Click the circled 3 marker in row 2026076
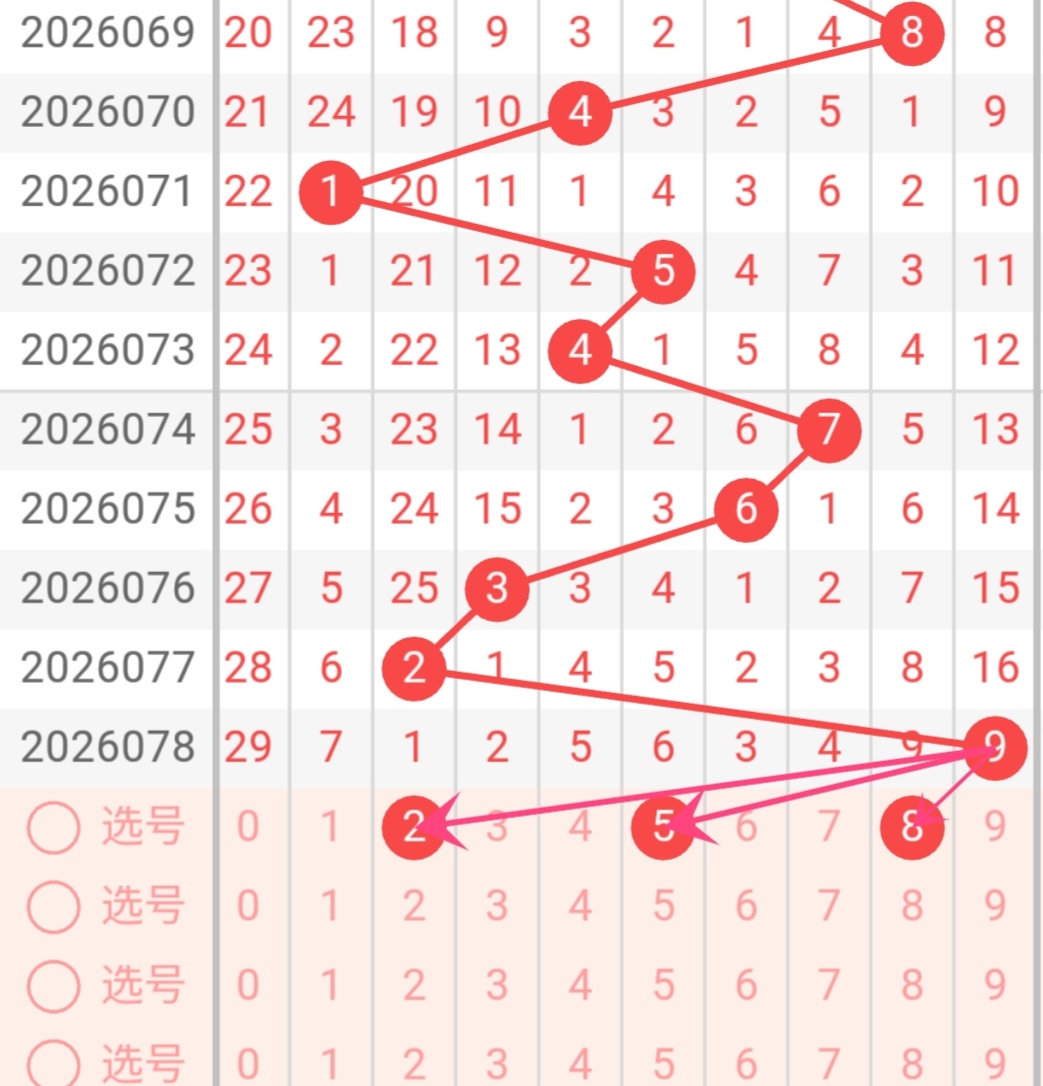The image size is (1043, 1086). coord(496,589)
